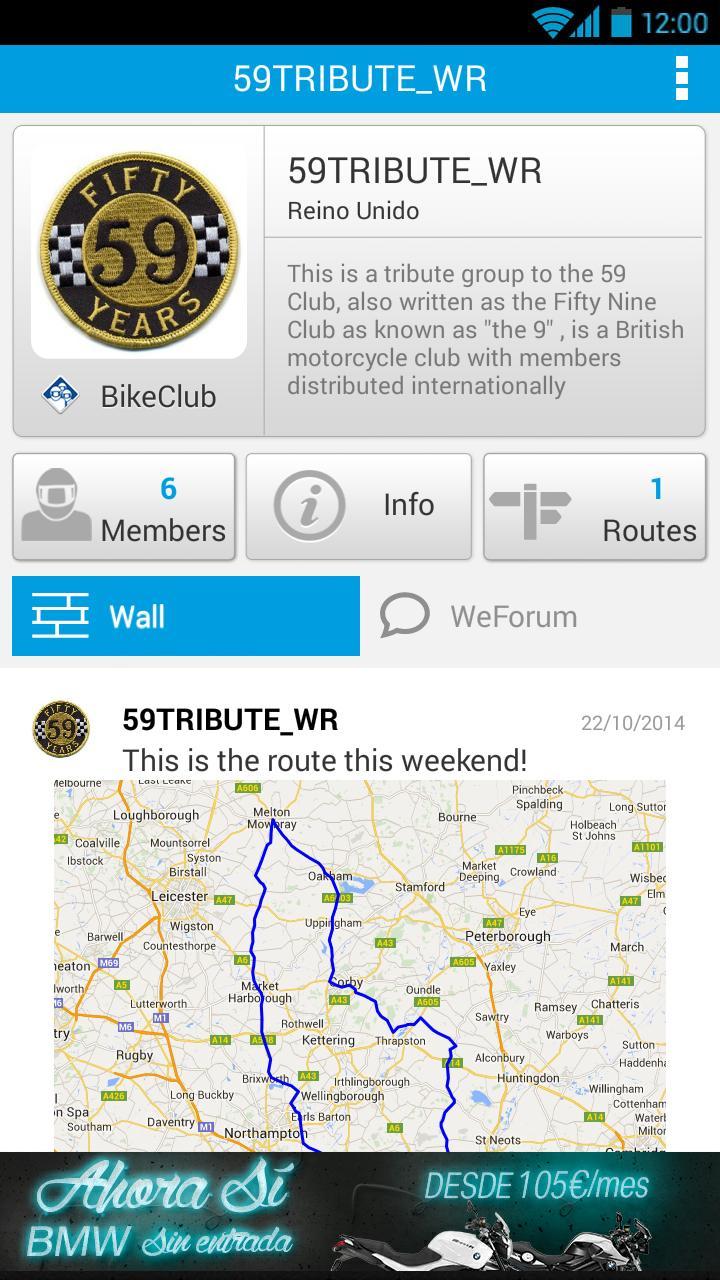Open the overflow menu in the top bar

(683, 79)
